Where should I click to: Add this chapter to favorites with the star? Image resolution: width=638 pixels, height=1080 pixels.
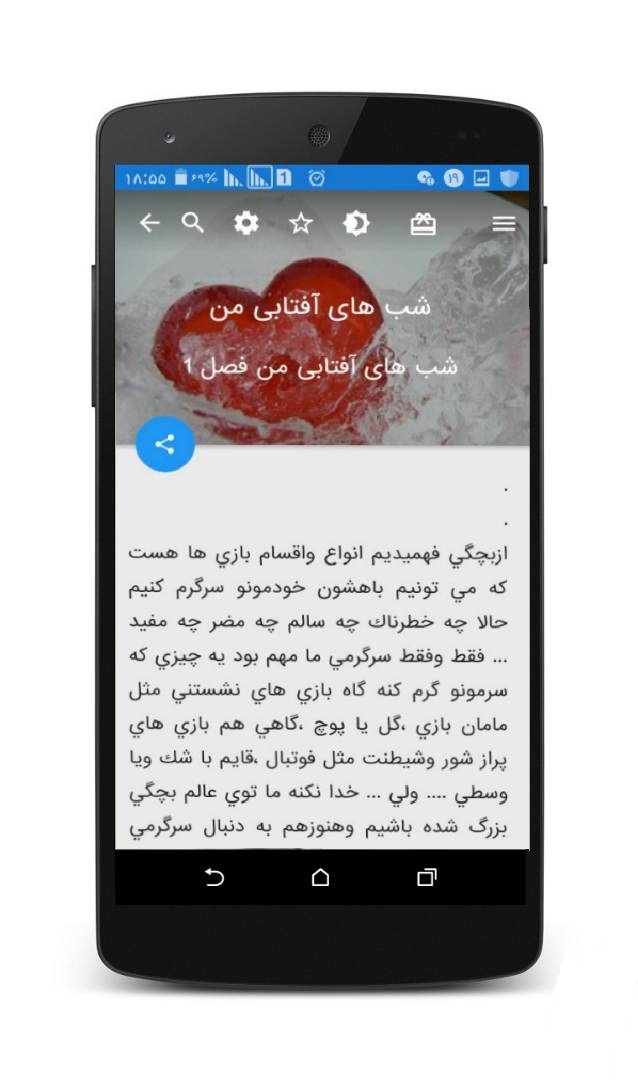(x=301, y=223)
